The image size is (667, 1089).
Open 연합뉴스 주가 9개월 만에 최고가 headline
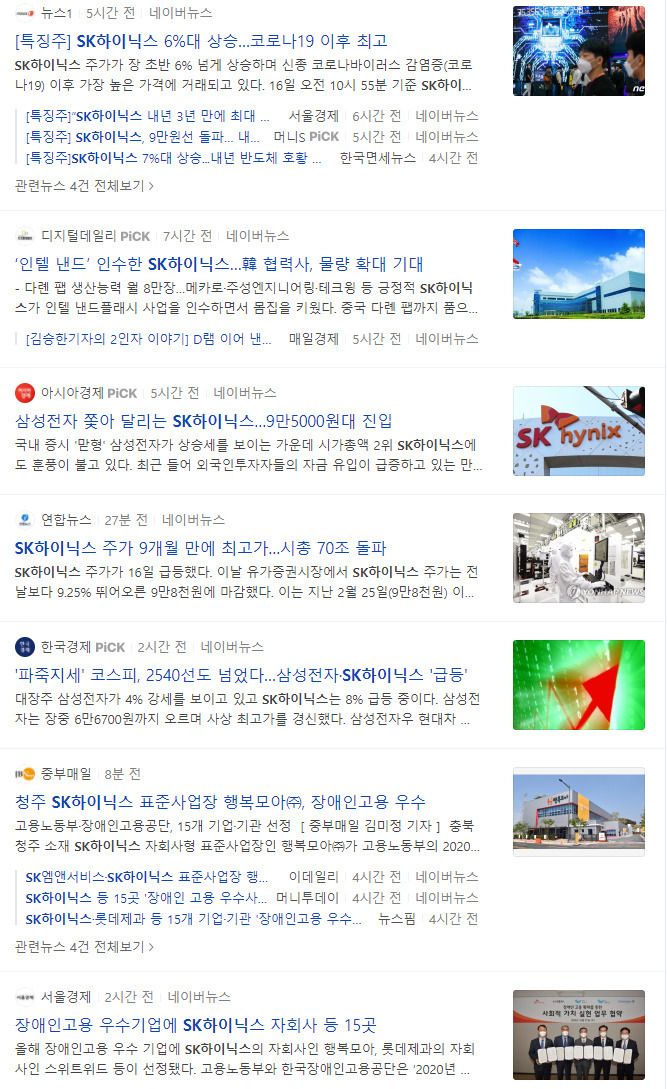(201, 548)
